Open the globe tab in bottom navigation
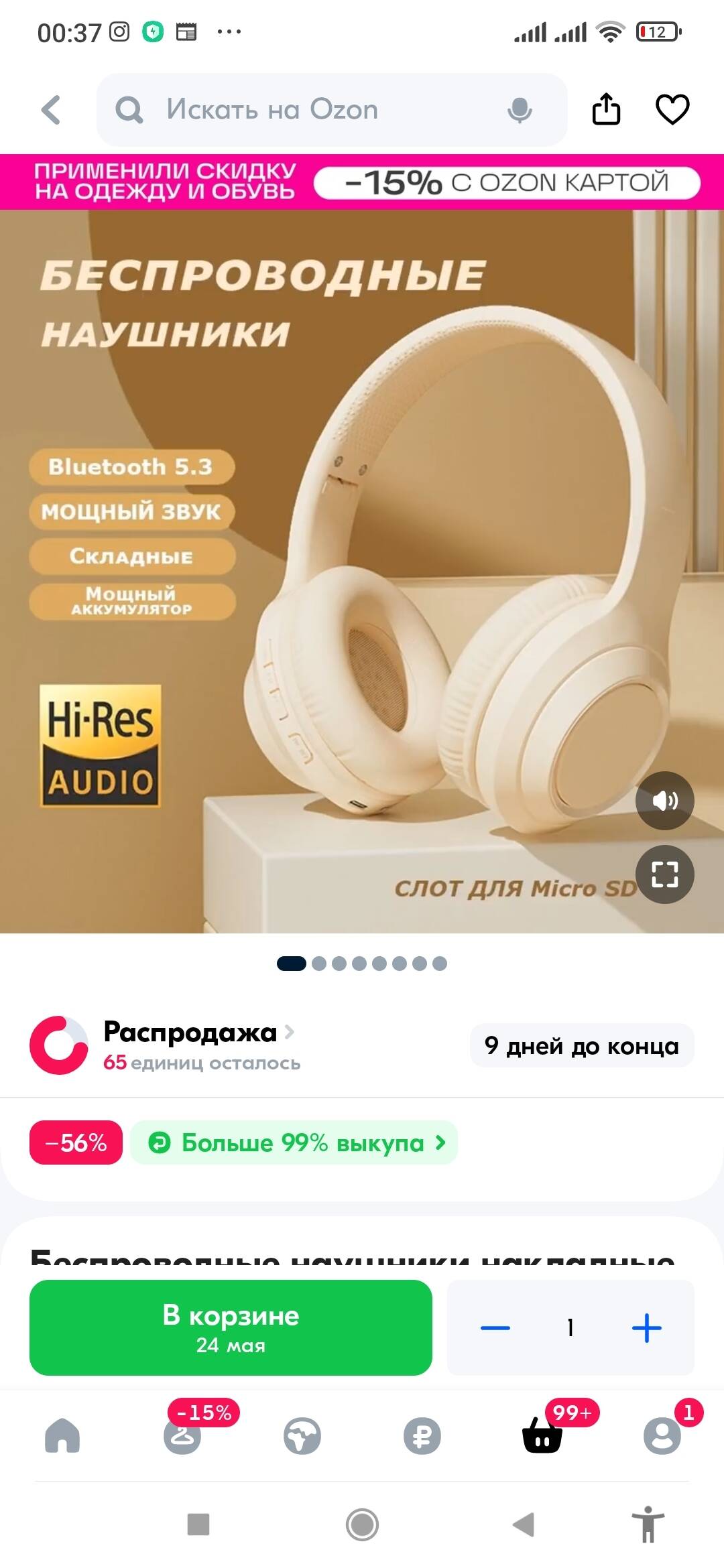This screenshot has height=1568, width=724. coord(302,1436)
